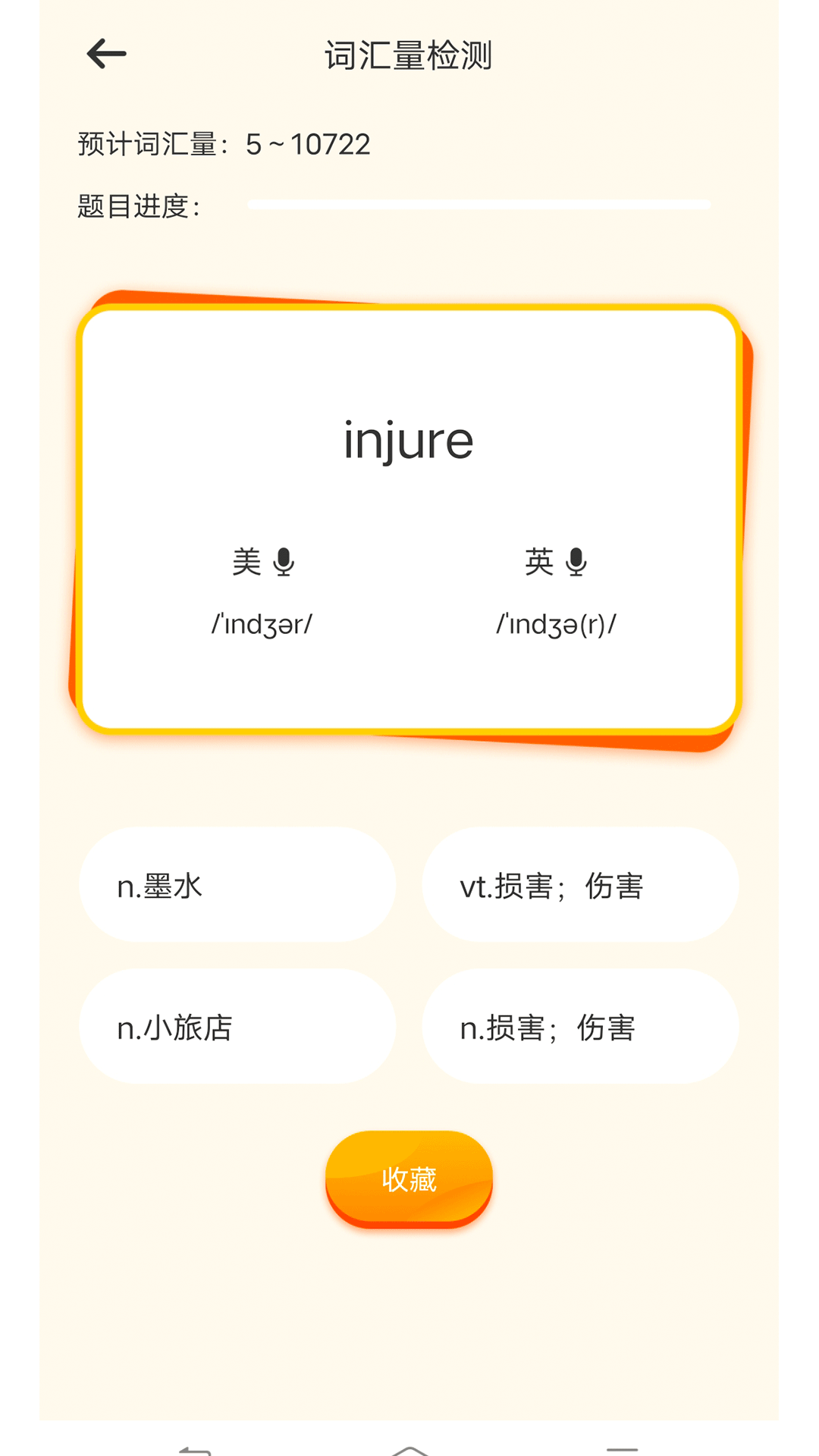Select the answer n.墨水

point(237,885)
